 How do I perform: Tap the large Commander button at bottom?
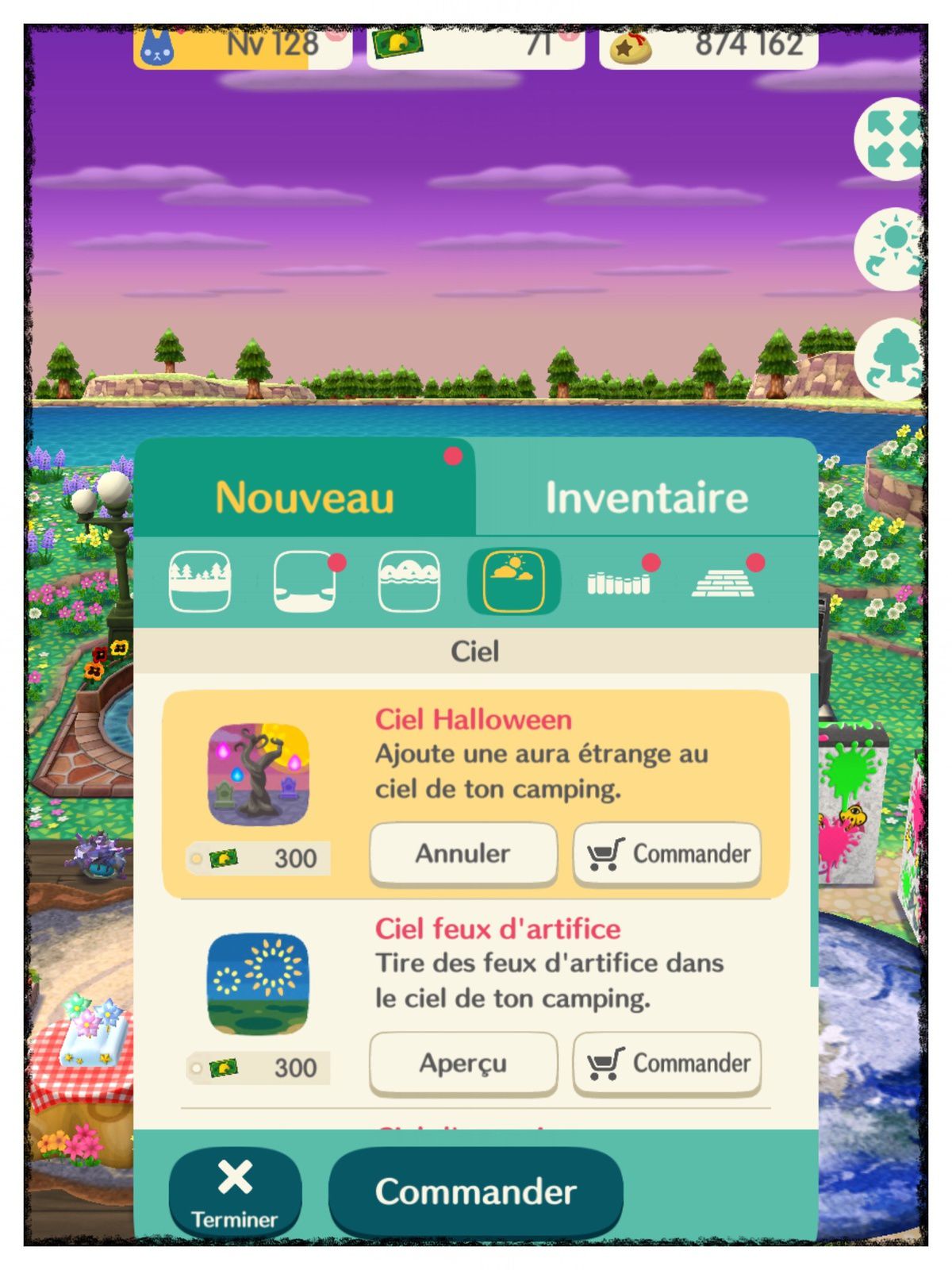pyautogui.click(x=476, y=1191)
